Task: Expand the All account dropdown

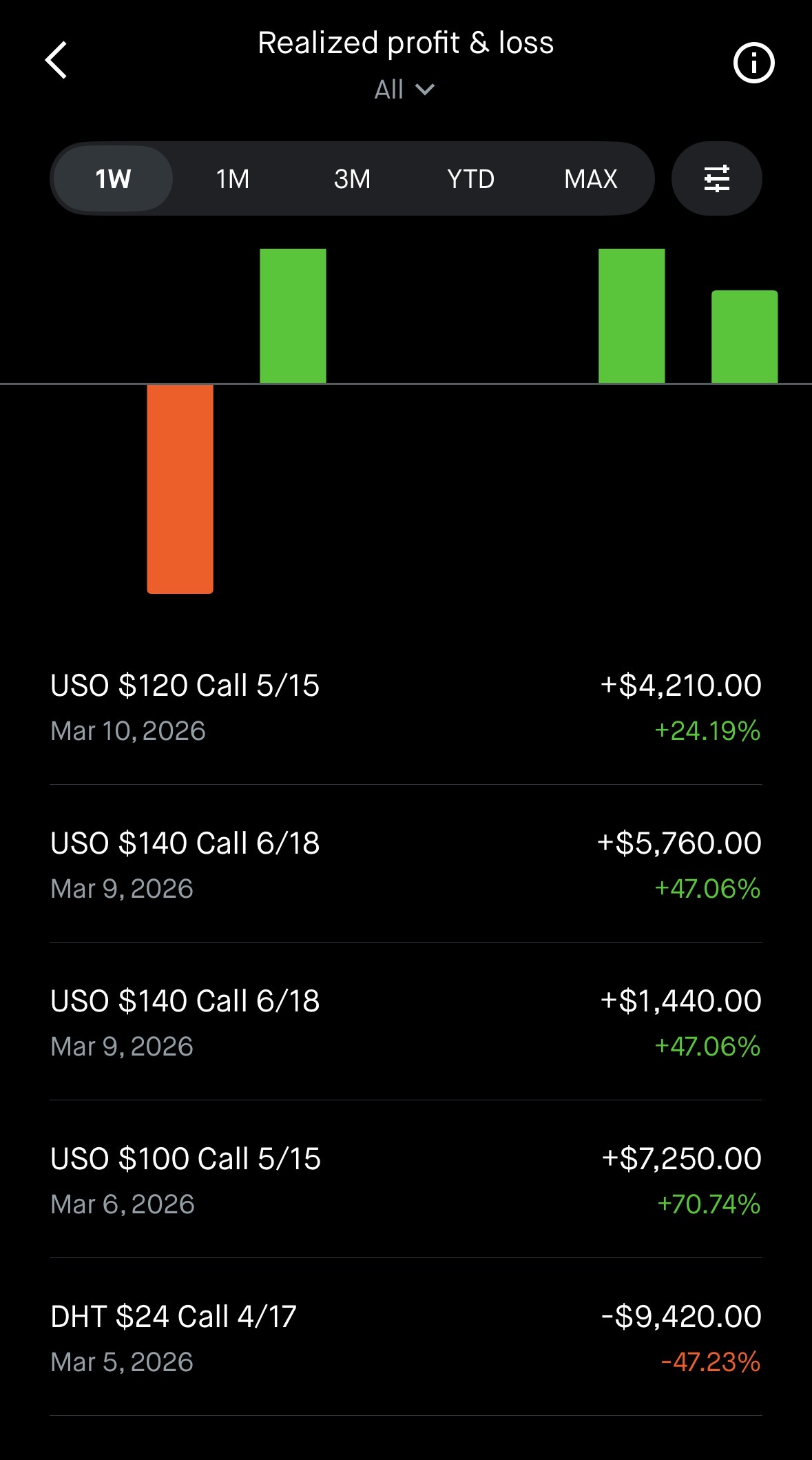Action: (404, 90)
